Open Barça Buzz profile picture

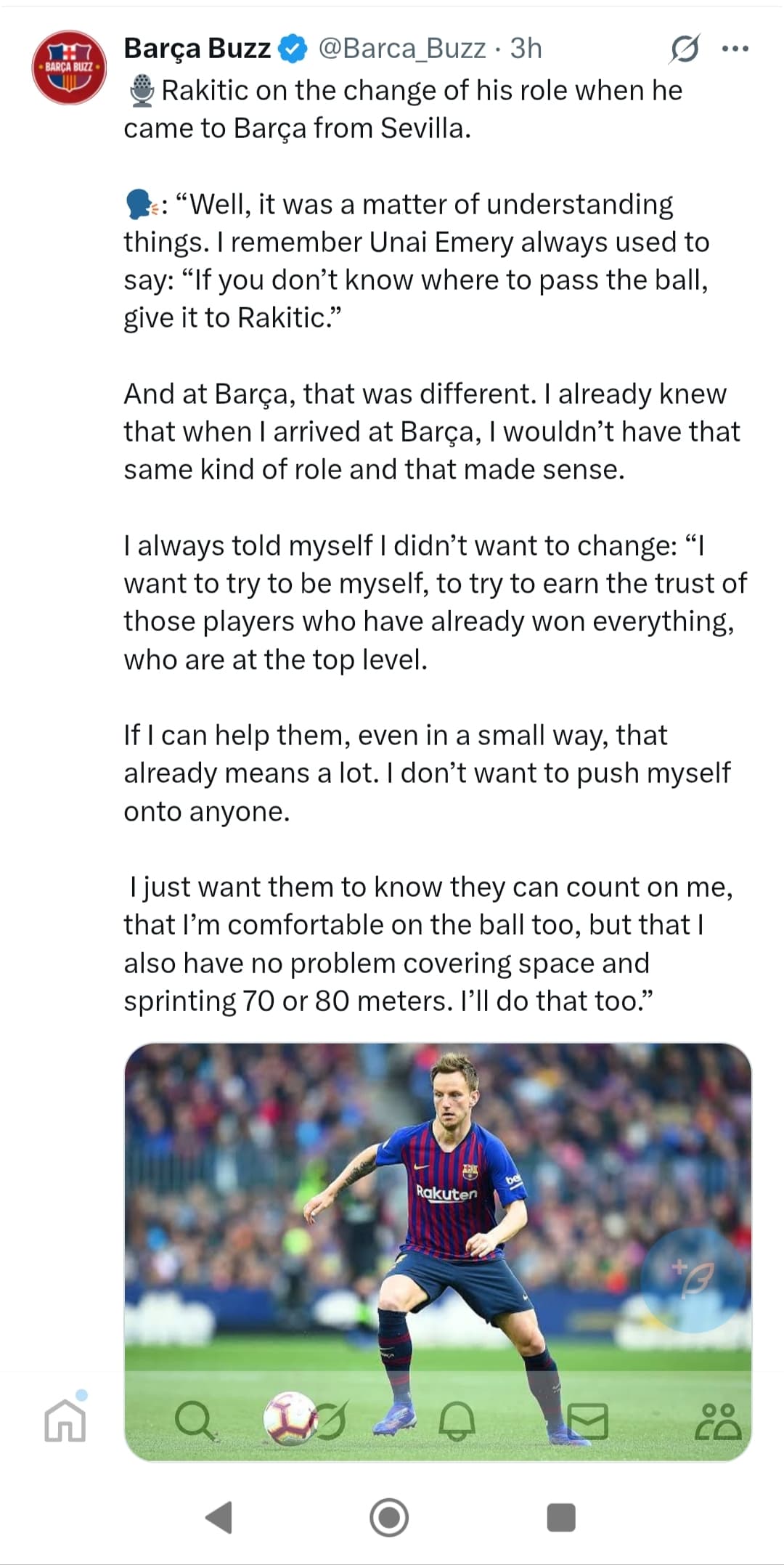[69, 68]
